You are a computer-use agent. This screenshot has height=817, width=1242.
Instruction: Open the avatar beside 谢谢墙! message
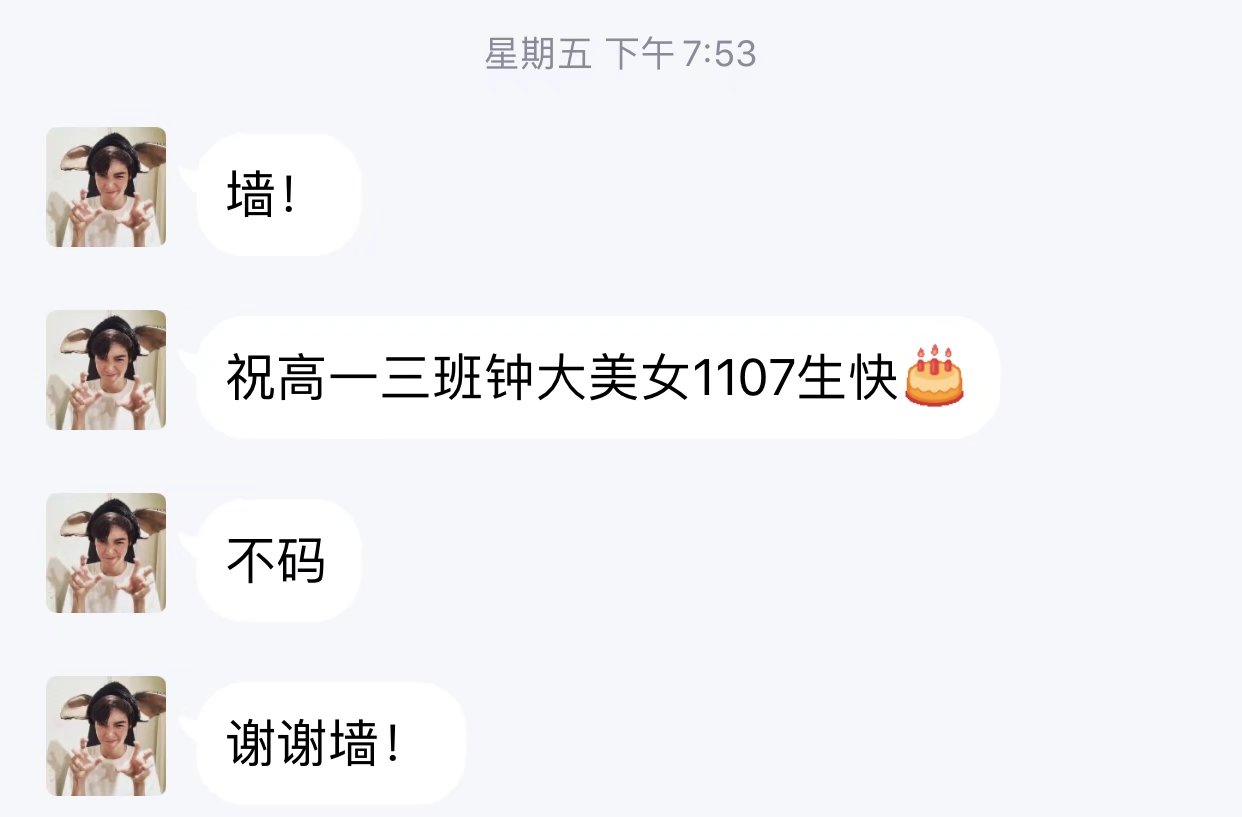(x=106, y=736)
